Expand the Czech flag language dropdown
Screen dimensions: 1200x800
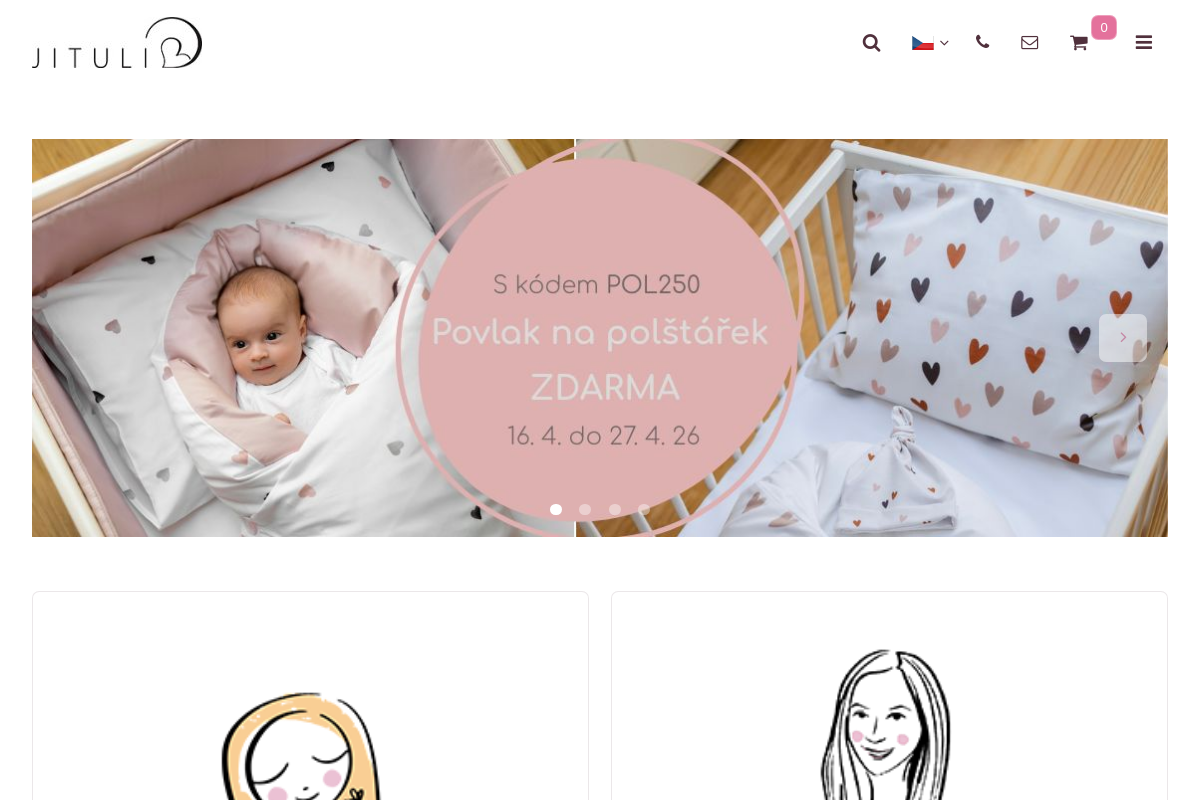(x=929, y=43)
